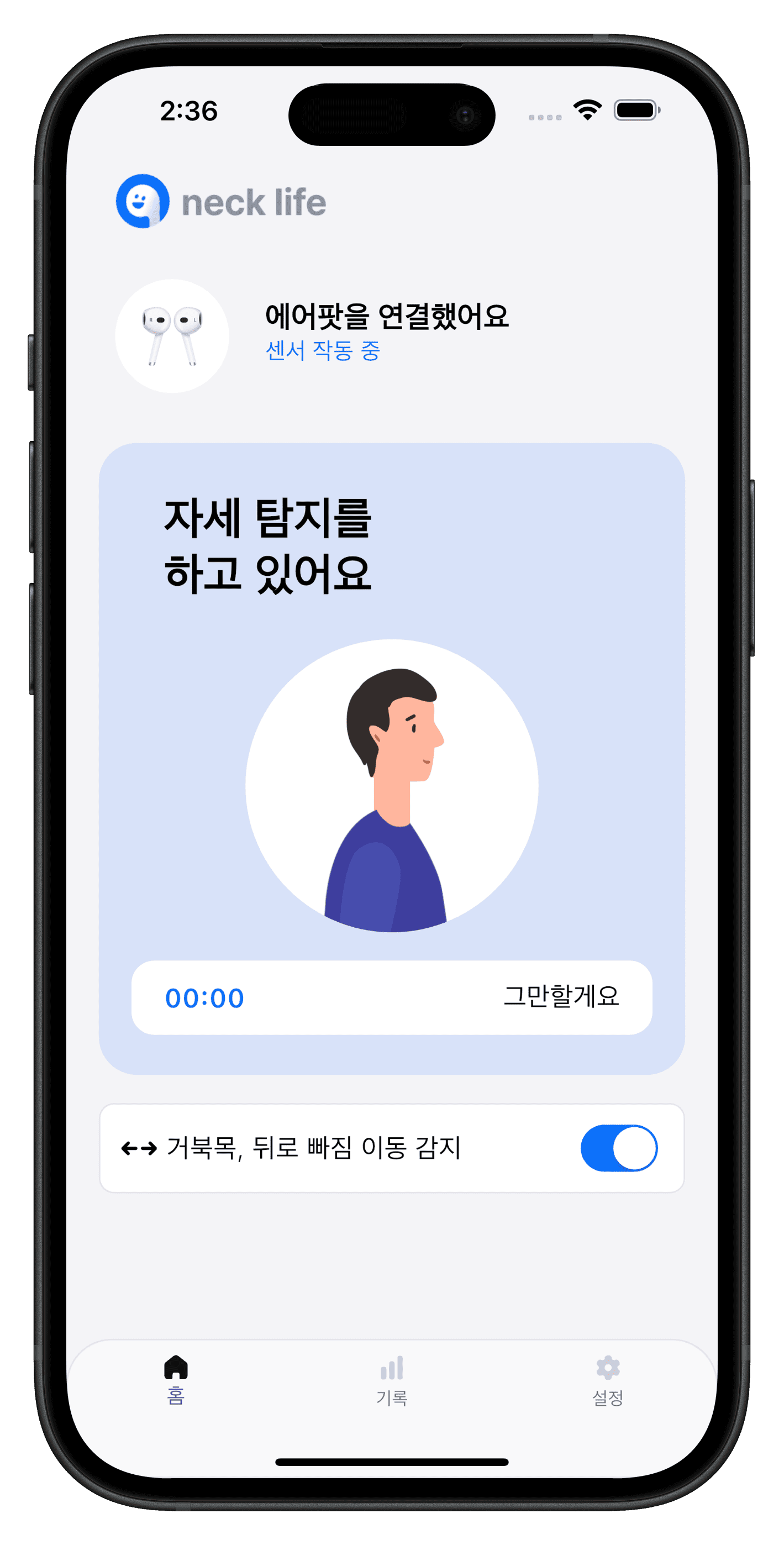Switch to the 기록 tab
This screenshot has height=1545, width=784.
[392, 1381]
